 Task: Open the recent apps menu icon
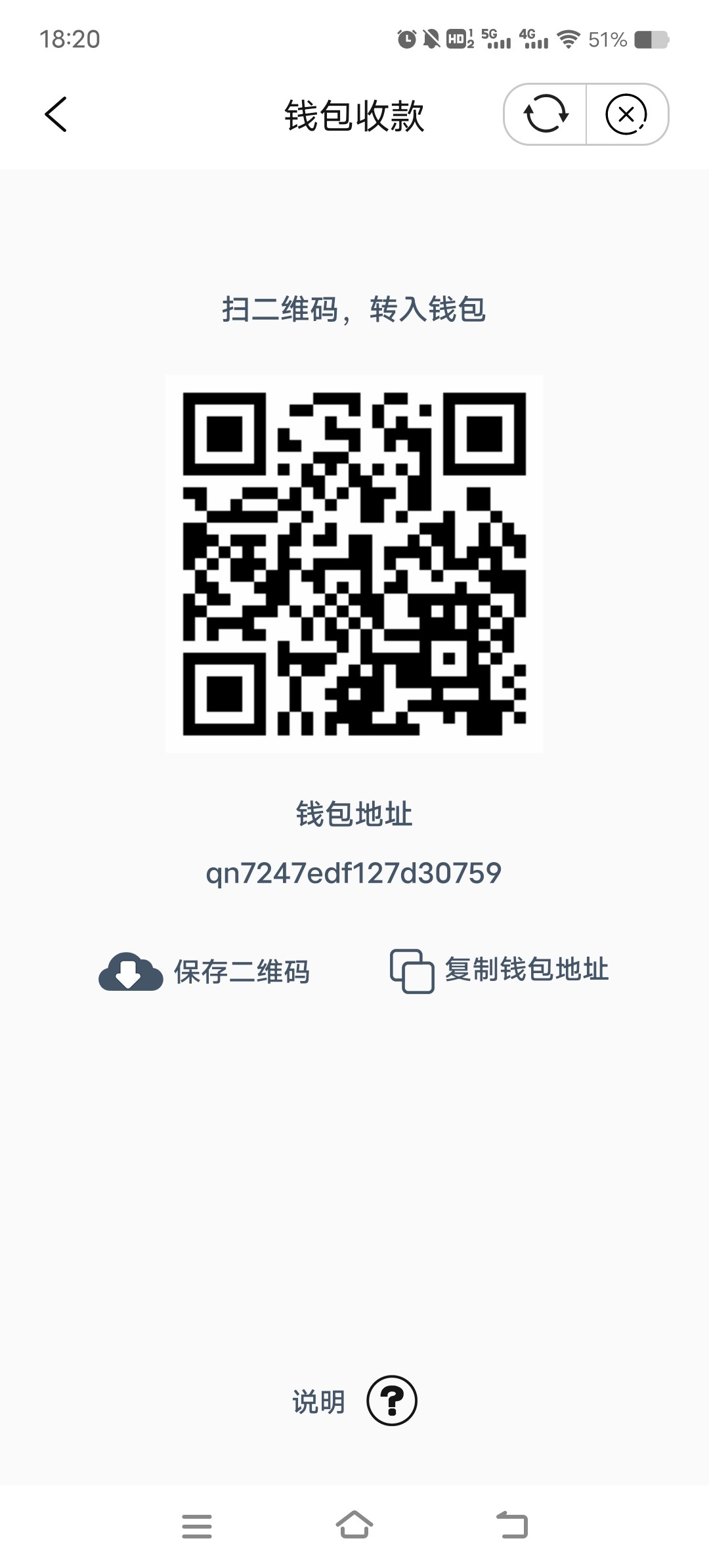click(x=197, y=1522)
